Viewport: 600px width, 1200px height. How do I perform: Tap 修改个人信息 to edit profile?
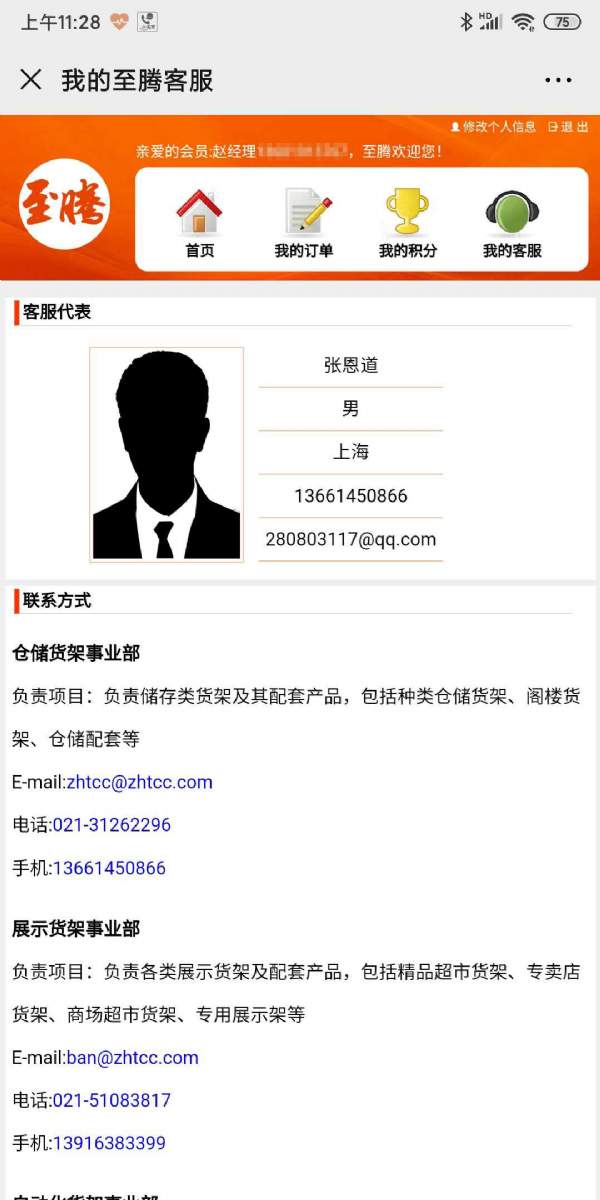(494, 127)
